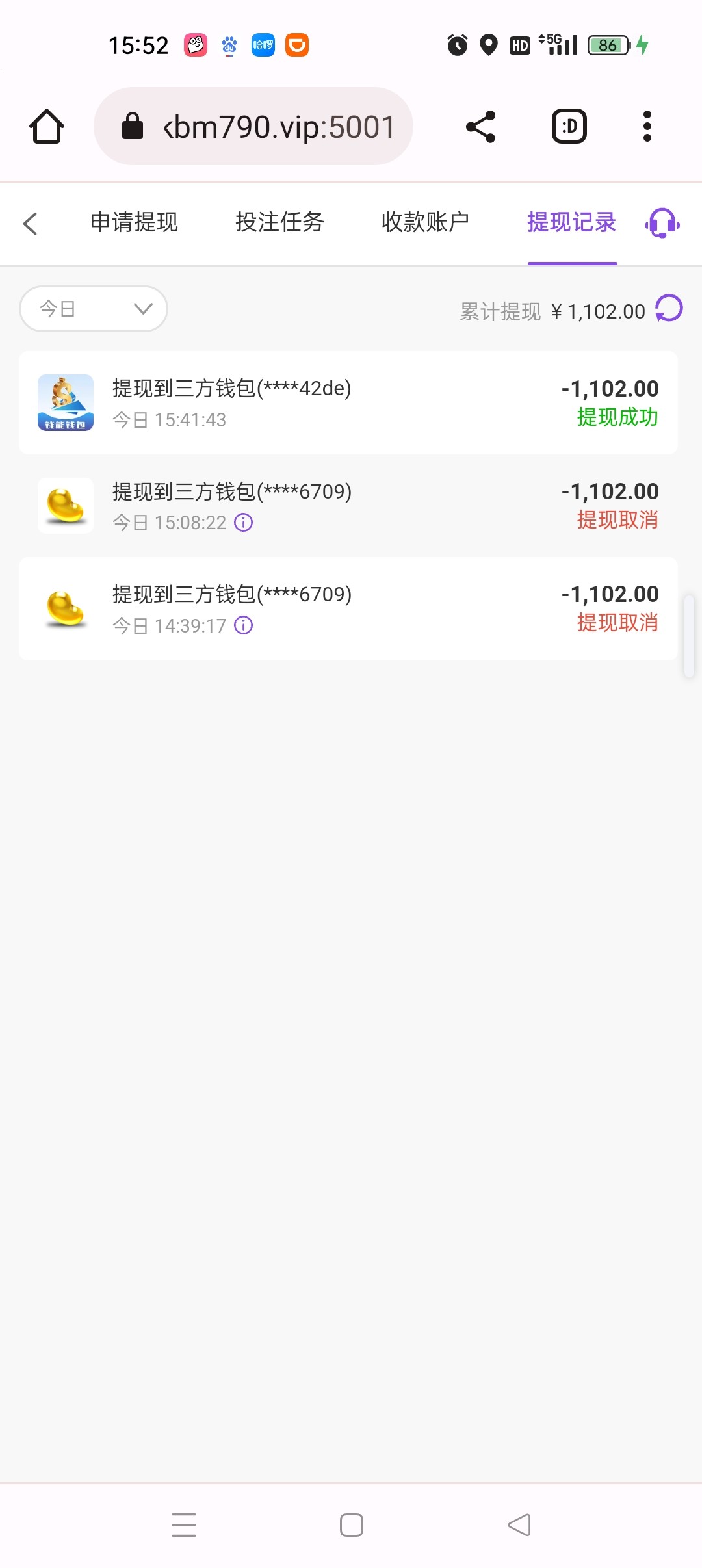This screenshot has width=702, height=1568.
Task: Open the cancelled withdrawal record at 15:08:22
Action: [348, 506]
